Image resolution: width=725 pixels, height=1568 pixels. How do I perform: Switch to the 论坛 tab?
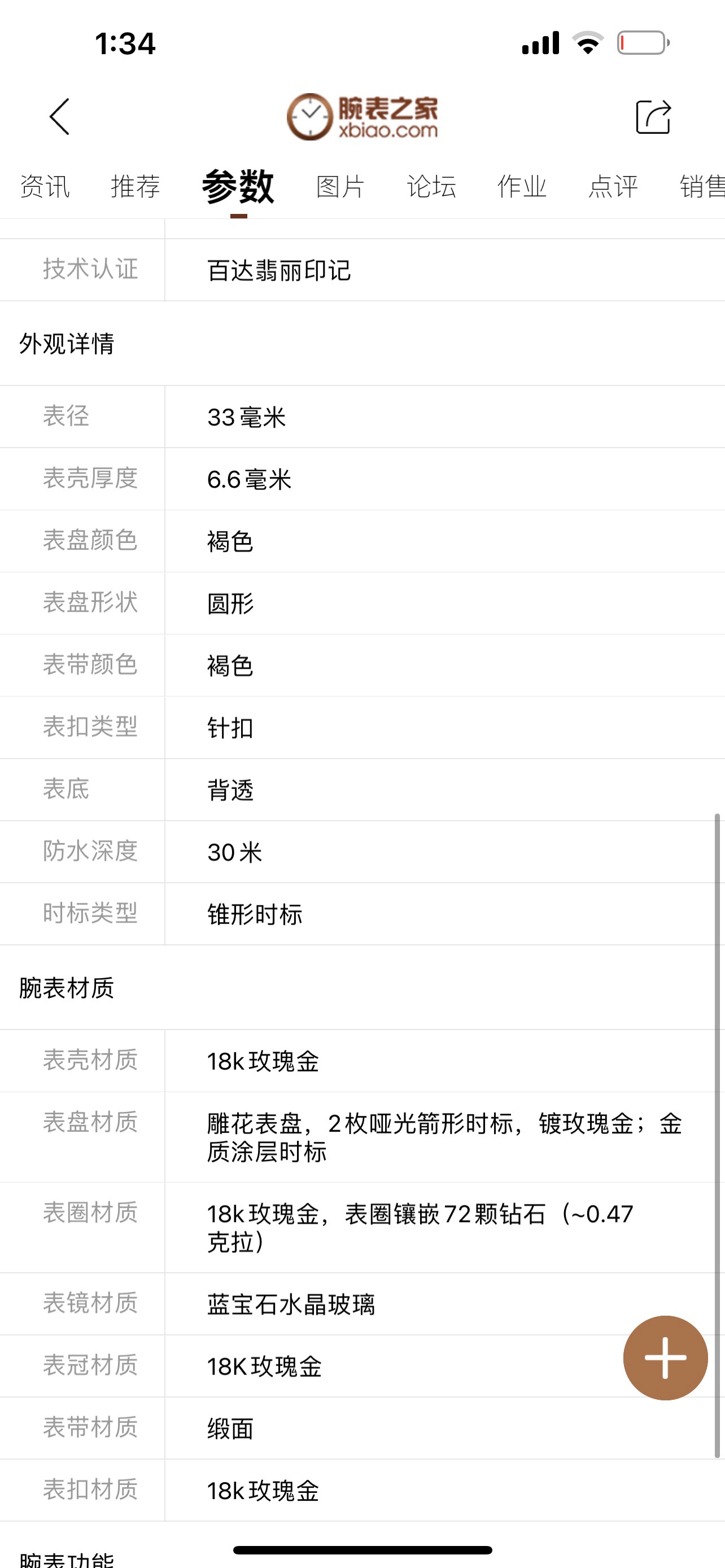(x=431, y=186)
